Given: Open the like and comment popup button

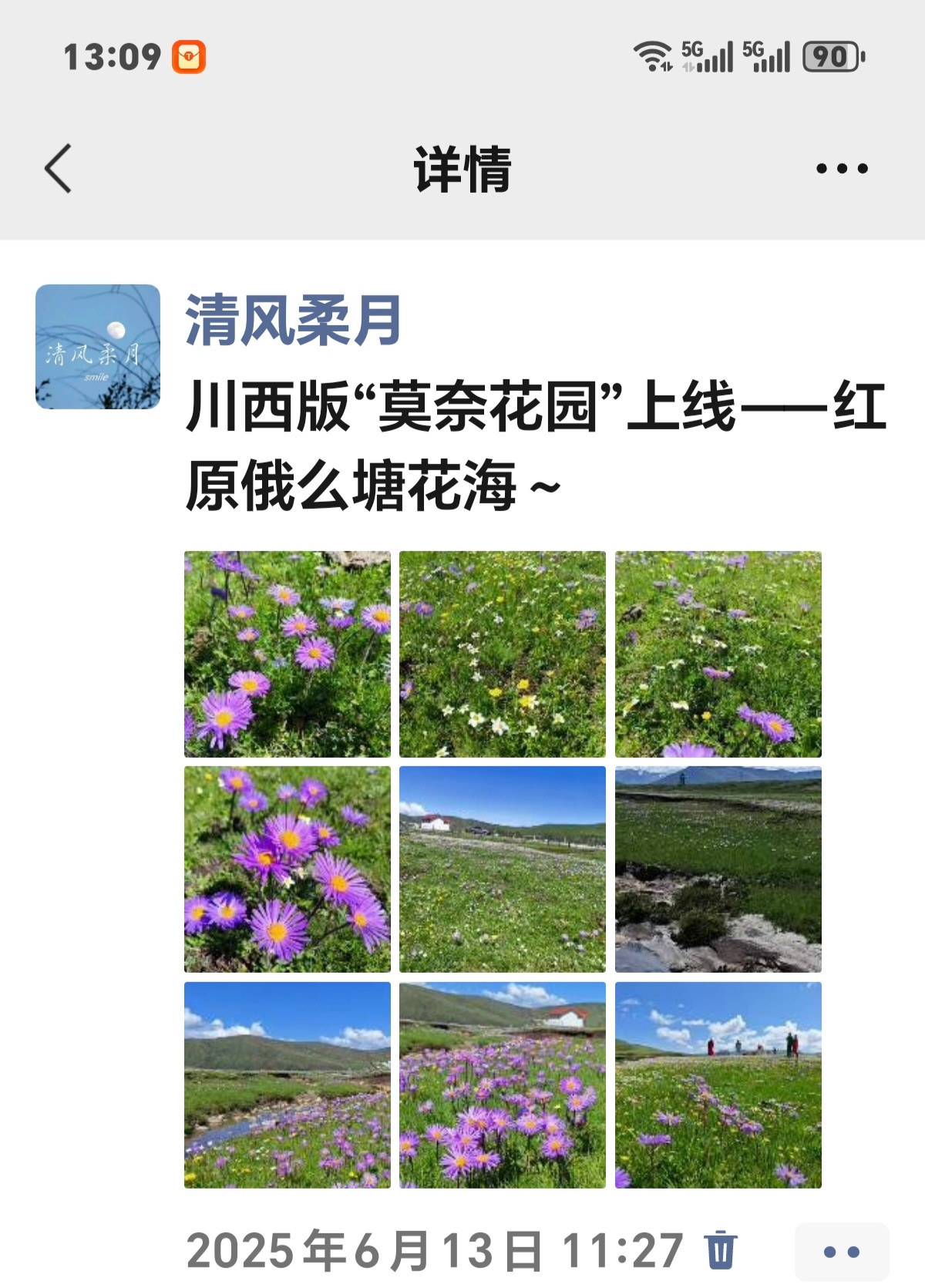Looking at the screenshot, I should click(x=842, y=1252).
